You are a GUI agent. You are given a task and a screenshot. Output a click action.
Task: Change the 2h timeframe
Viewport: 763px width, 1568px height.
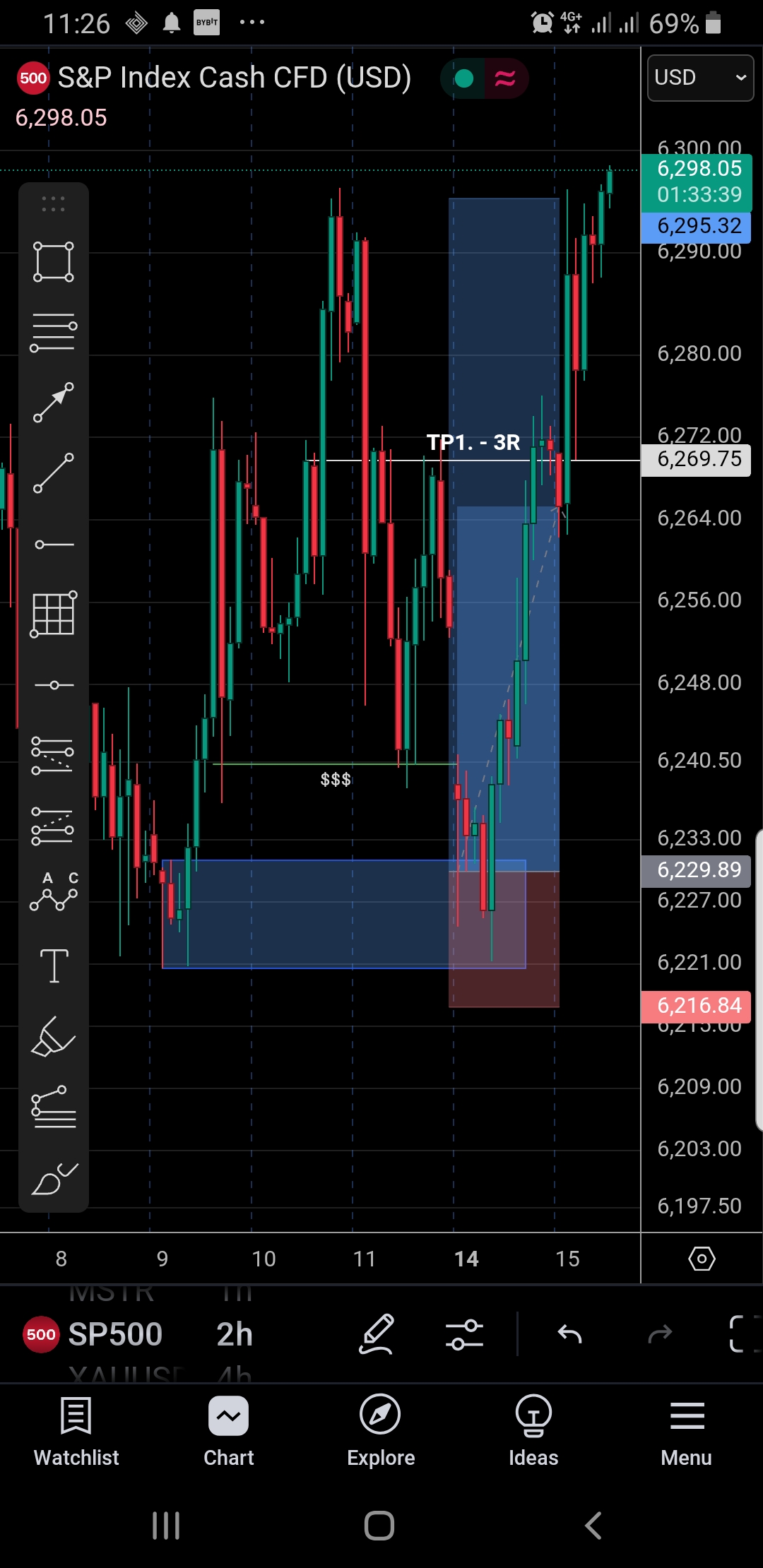[235, 1334]
